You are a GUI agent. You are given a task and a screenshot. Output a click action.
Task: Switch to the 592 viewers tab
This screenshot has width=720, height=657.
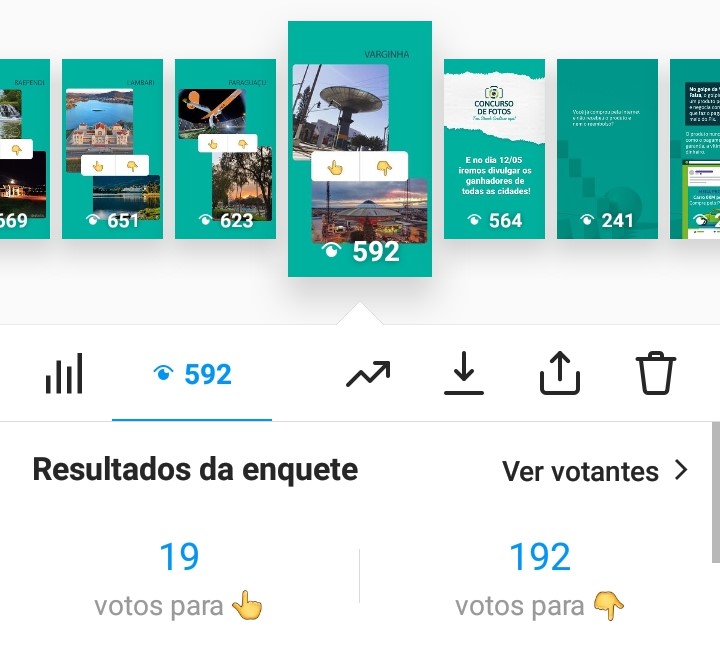(x=192, y=375)
